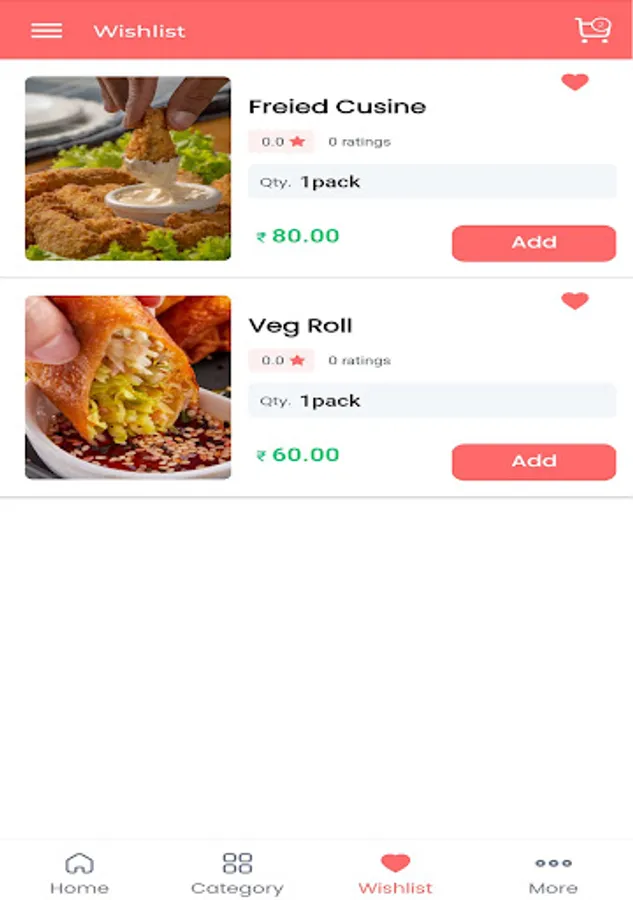Go to the Category tab

(237, 873)
